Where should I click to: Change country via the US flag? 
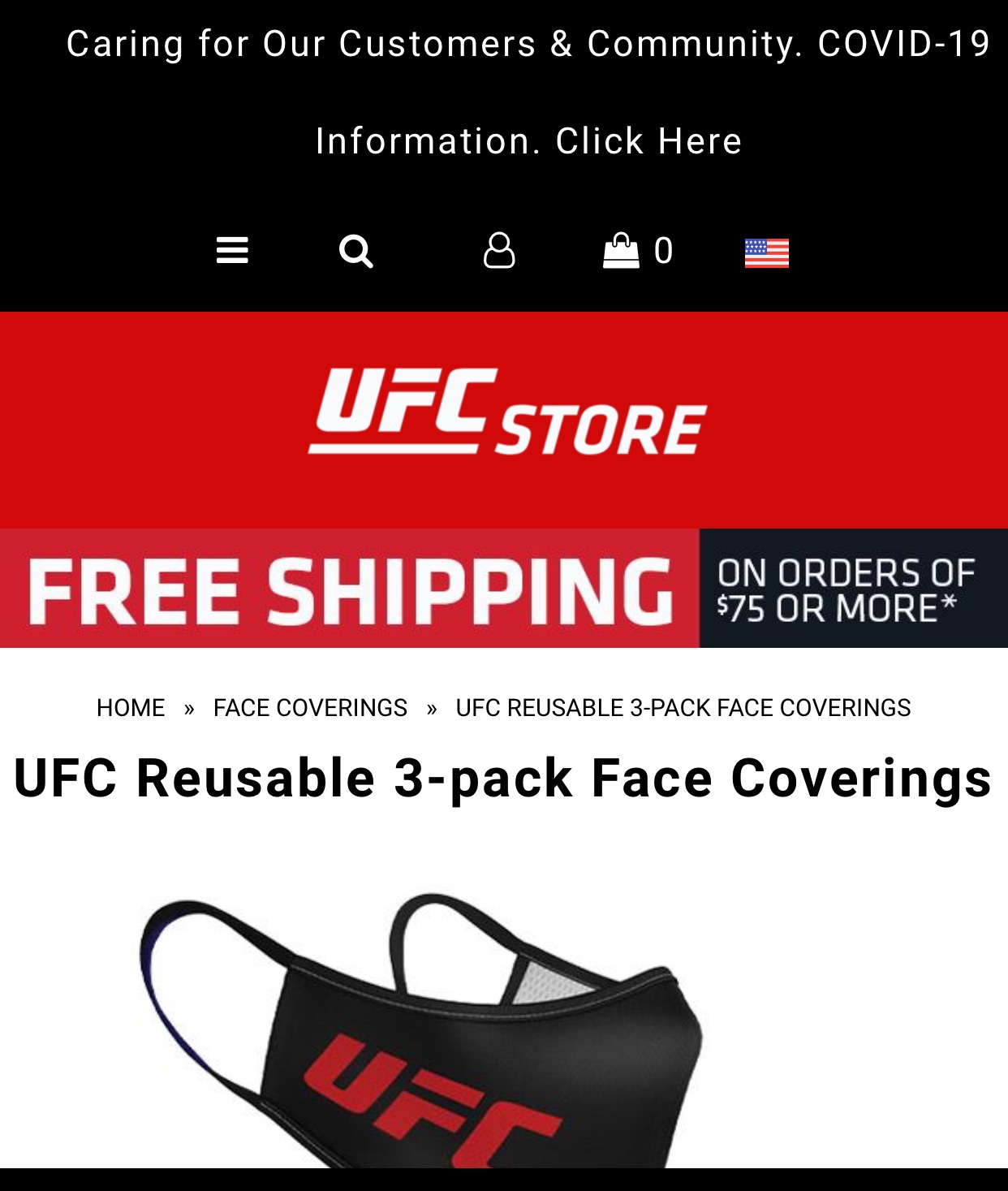coord(767,252)
